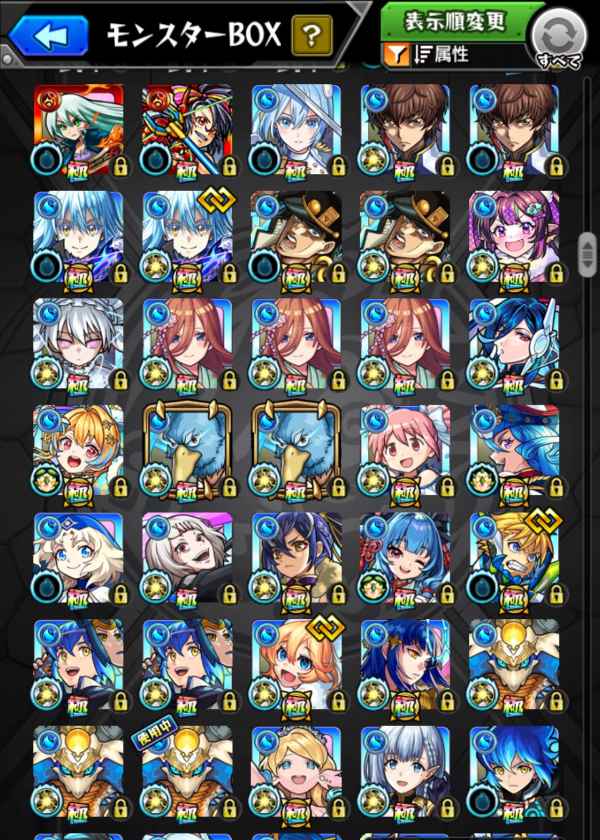Image resolution: width=600 pixels, height=840 pixels.
Task: Open the orange-haired girl with link badge
Action: [296, 664]
